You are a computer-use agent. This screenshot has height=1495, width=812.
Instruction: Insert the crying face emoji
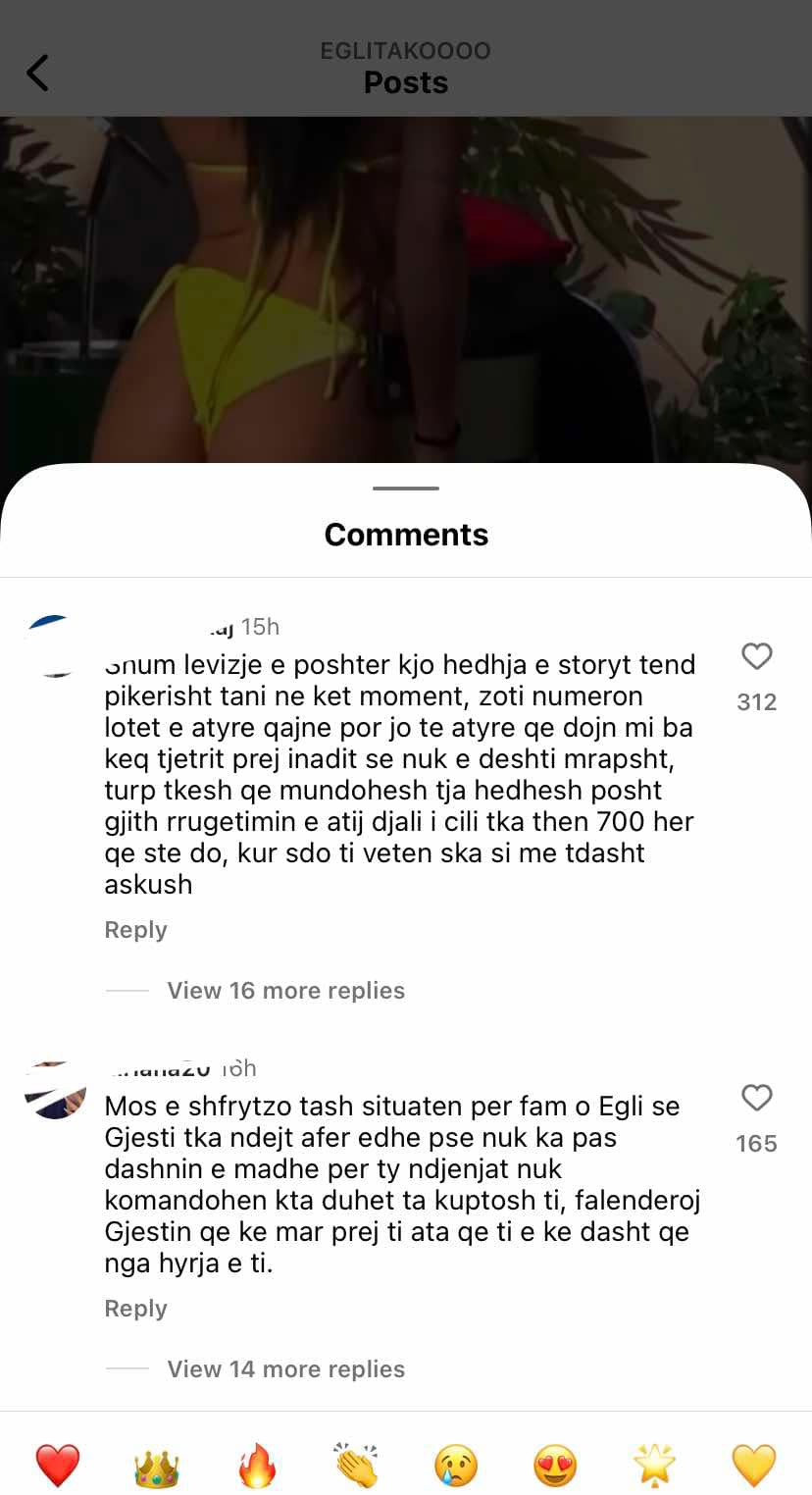[456, 1466]
